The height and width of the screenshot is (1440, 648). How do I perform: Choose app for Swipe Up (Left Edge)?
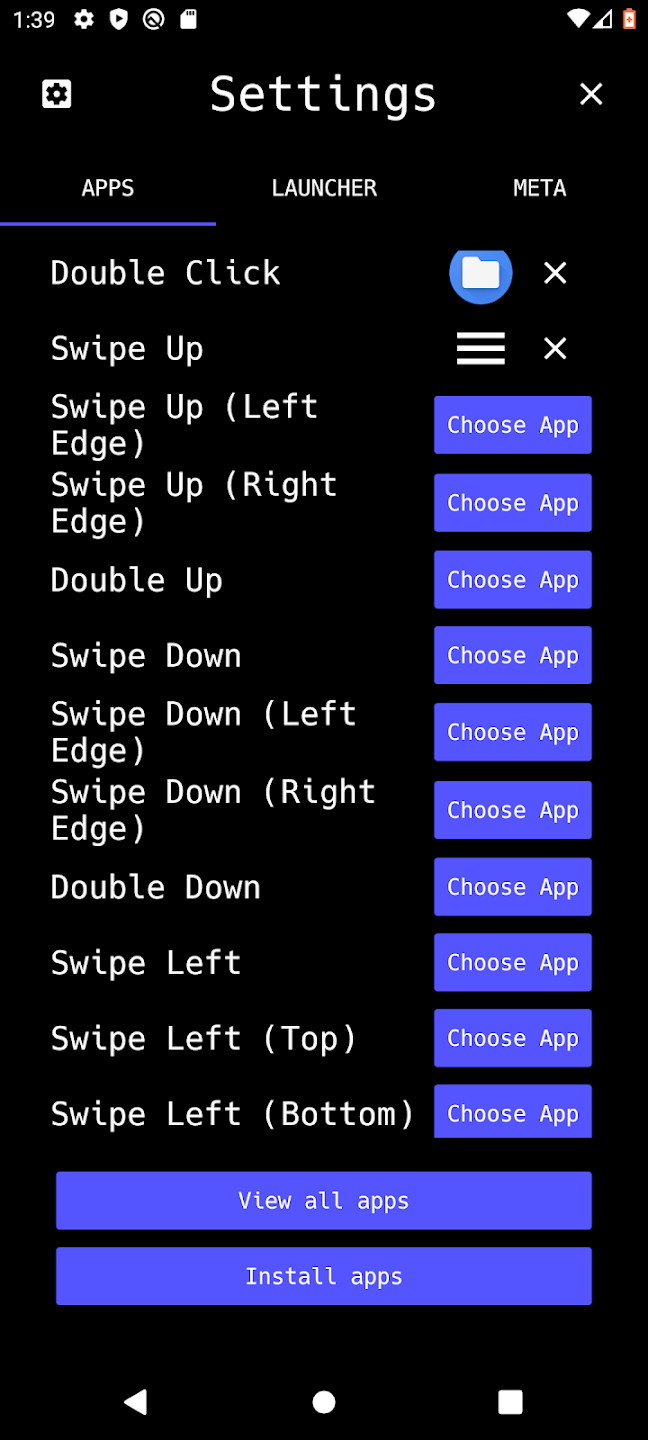513,425
